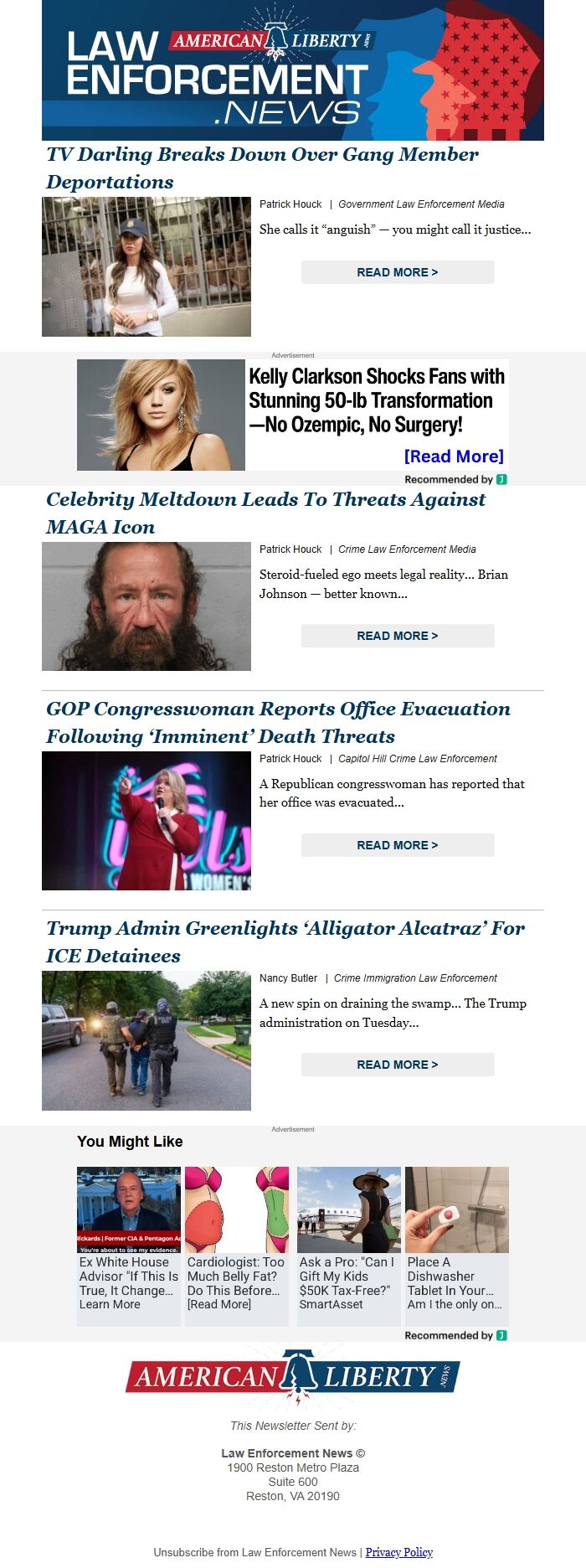Open the Cardiologist belly fat ad
This screenshot has width=586, height=1568.
237,1245
